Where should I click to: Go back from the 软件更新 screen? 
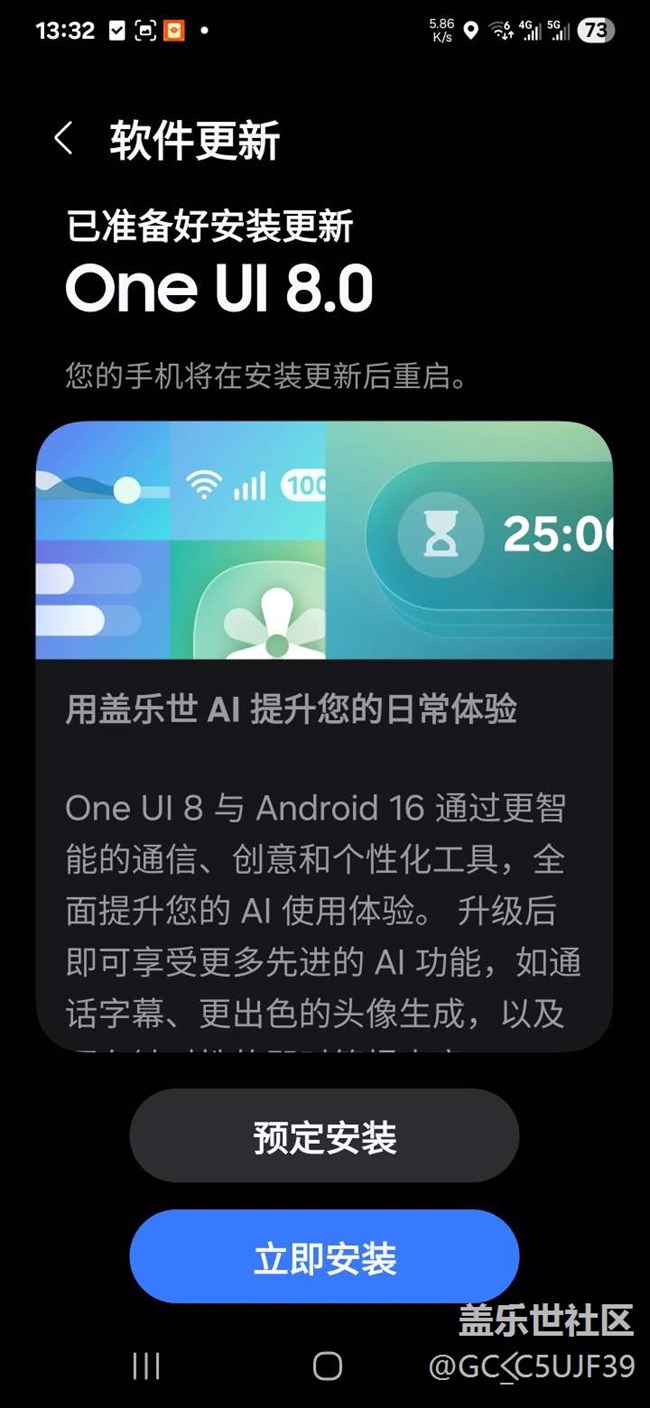[64, 139]
